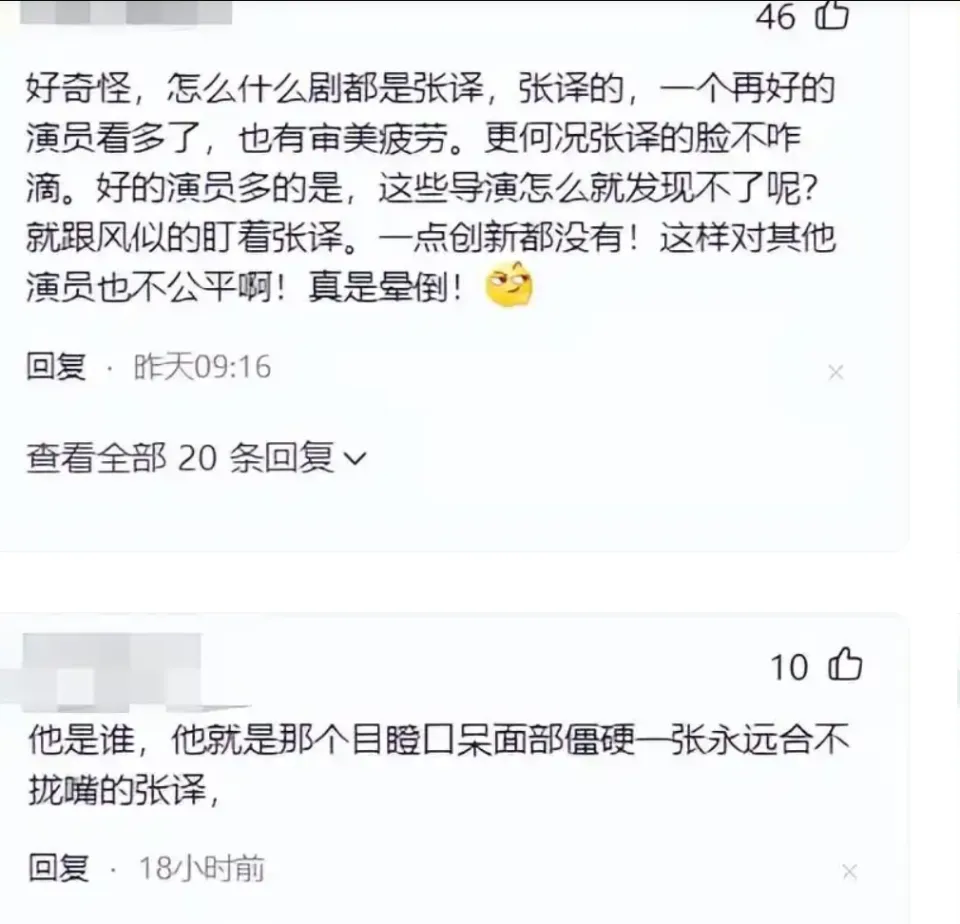
Task: Dismiss the comment from 18小时前
Action: [848, 872]
